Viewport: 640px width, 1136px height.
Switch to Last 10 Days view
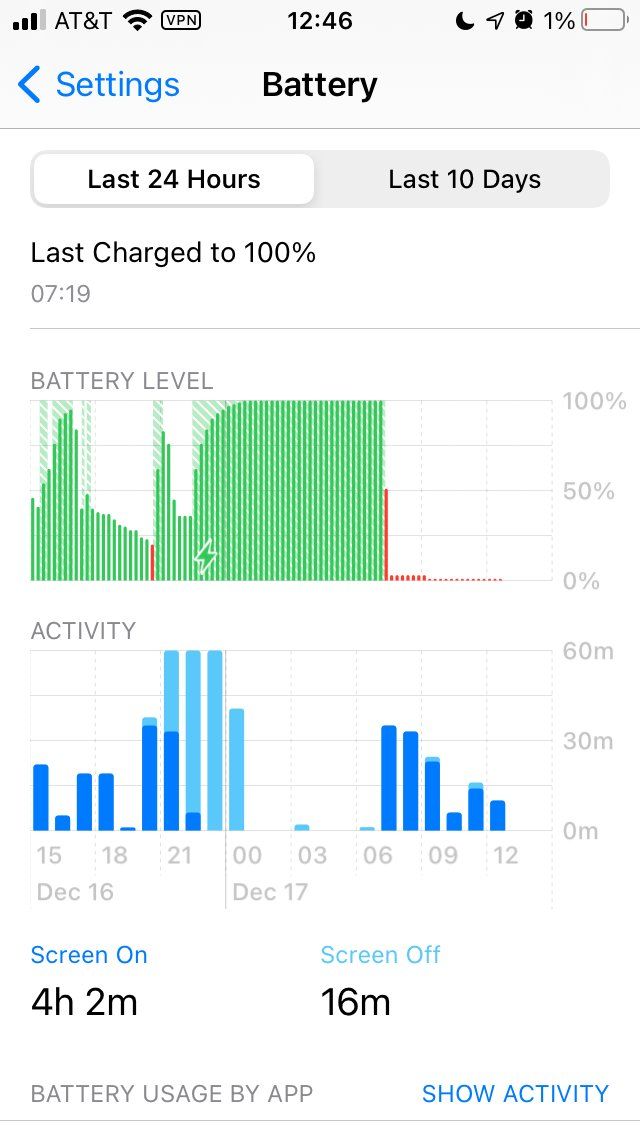coord(464,180)
